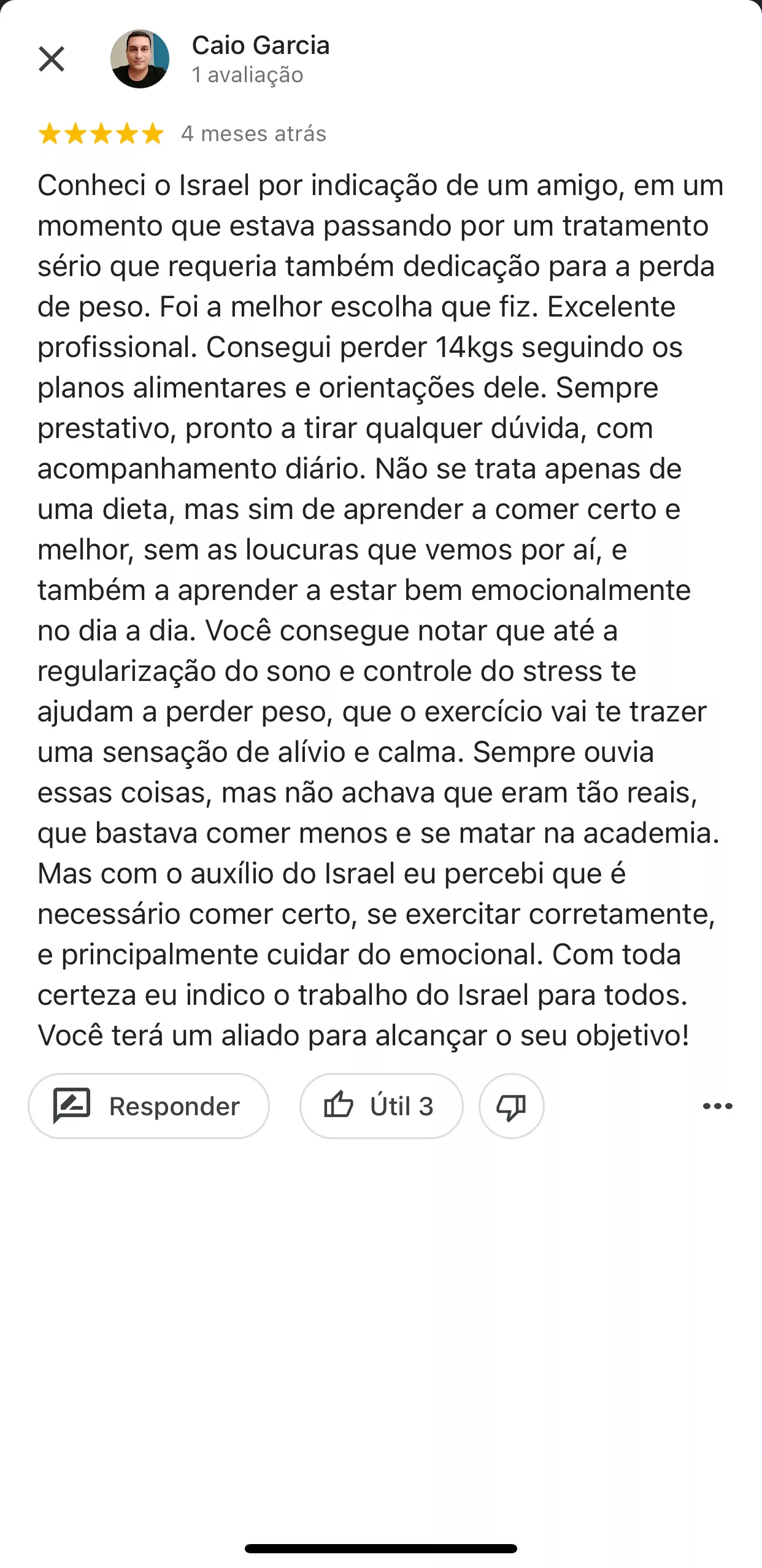Close the review detail view
Image resolution: width=762 pixels, height=1568 pixels.
[x=52, y=60]
